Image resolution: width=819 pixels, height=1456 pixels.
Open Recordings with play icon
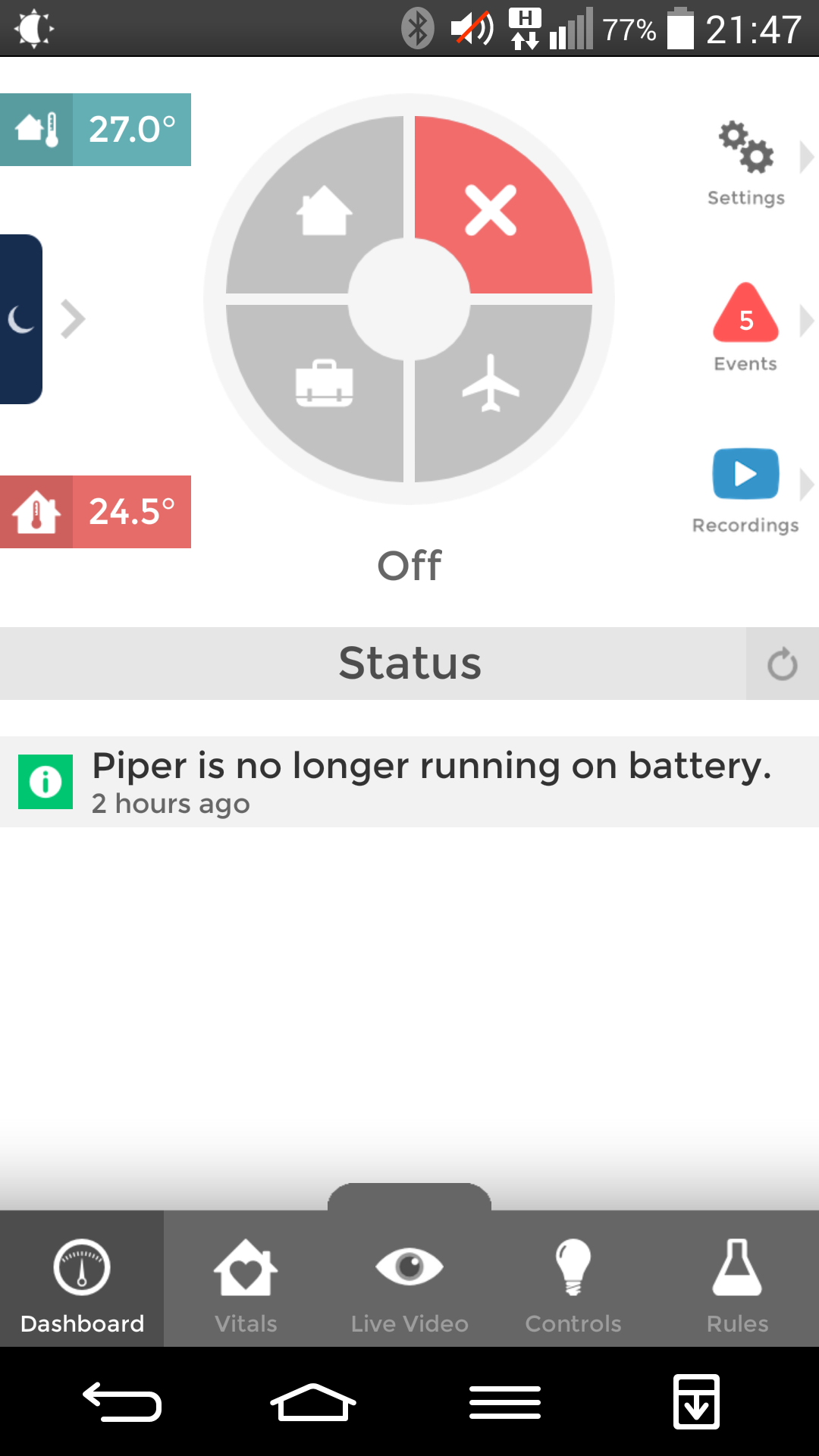(745, 473)
